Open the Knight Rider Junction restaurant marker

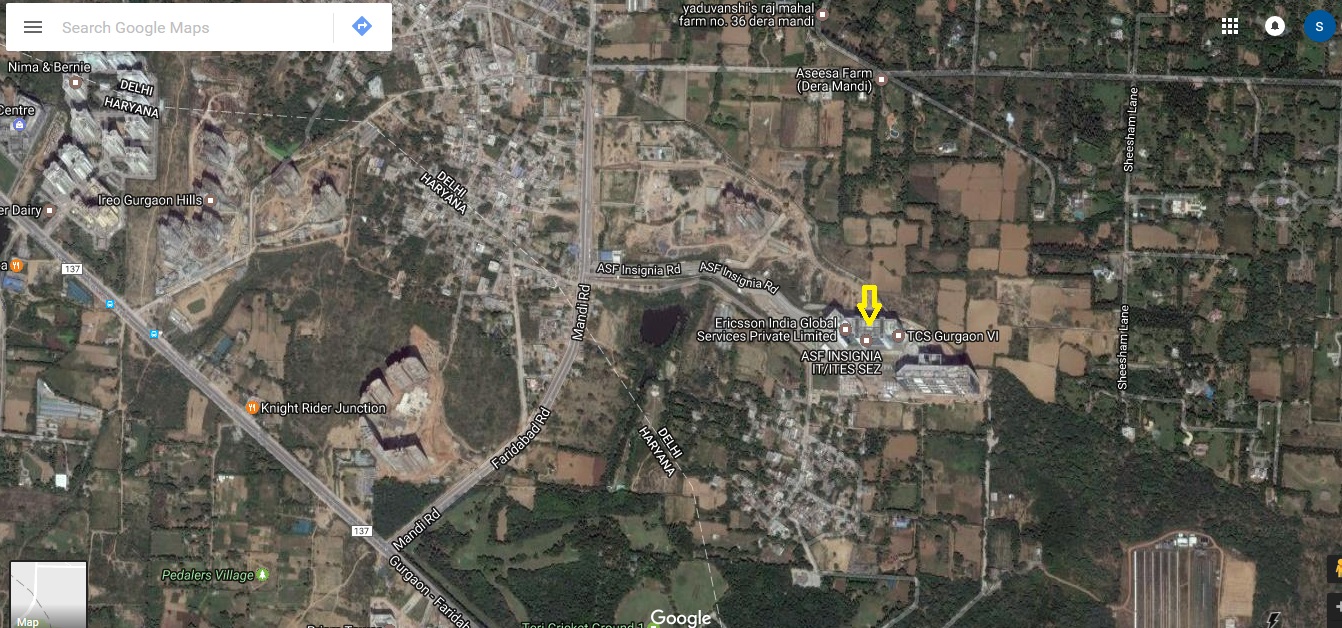coord(252,408)
